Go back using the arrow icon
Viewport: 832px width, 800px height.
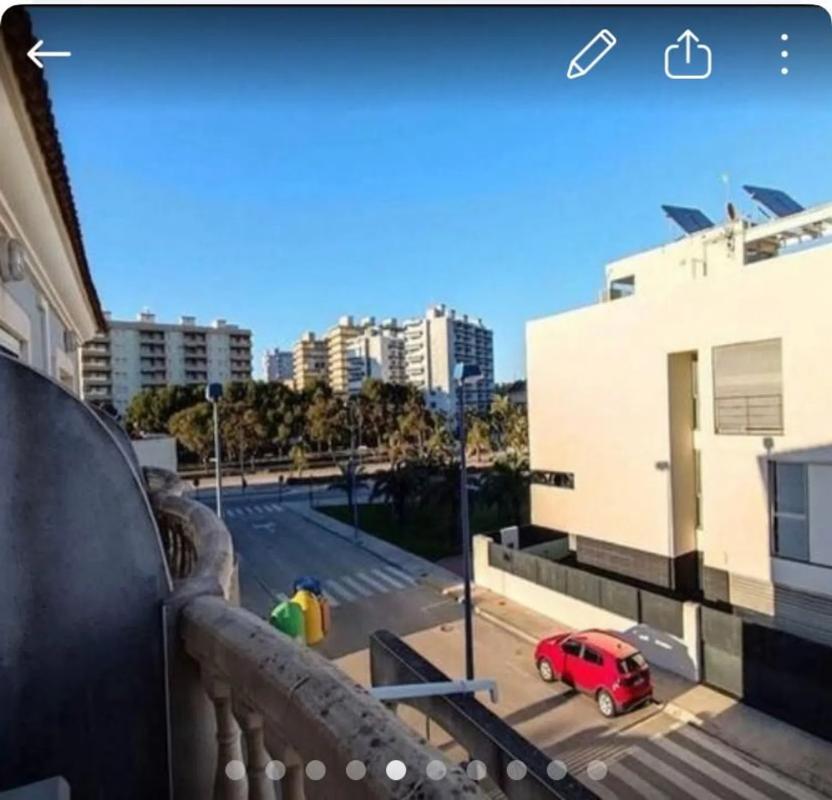click(48, 54)
